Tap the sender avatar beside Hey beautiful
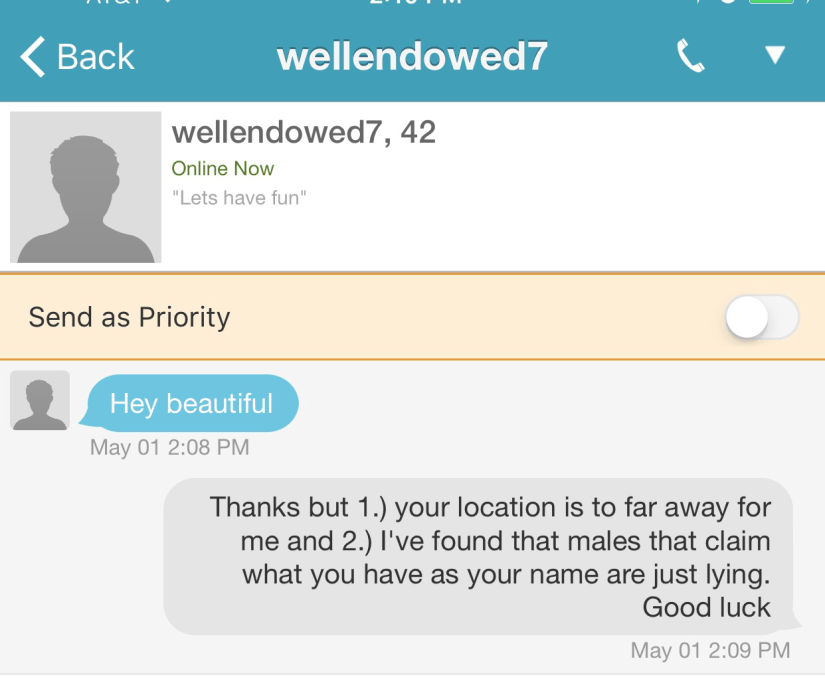The image size is (825, 689). click(x=40, y=400)
